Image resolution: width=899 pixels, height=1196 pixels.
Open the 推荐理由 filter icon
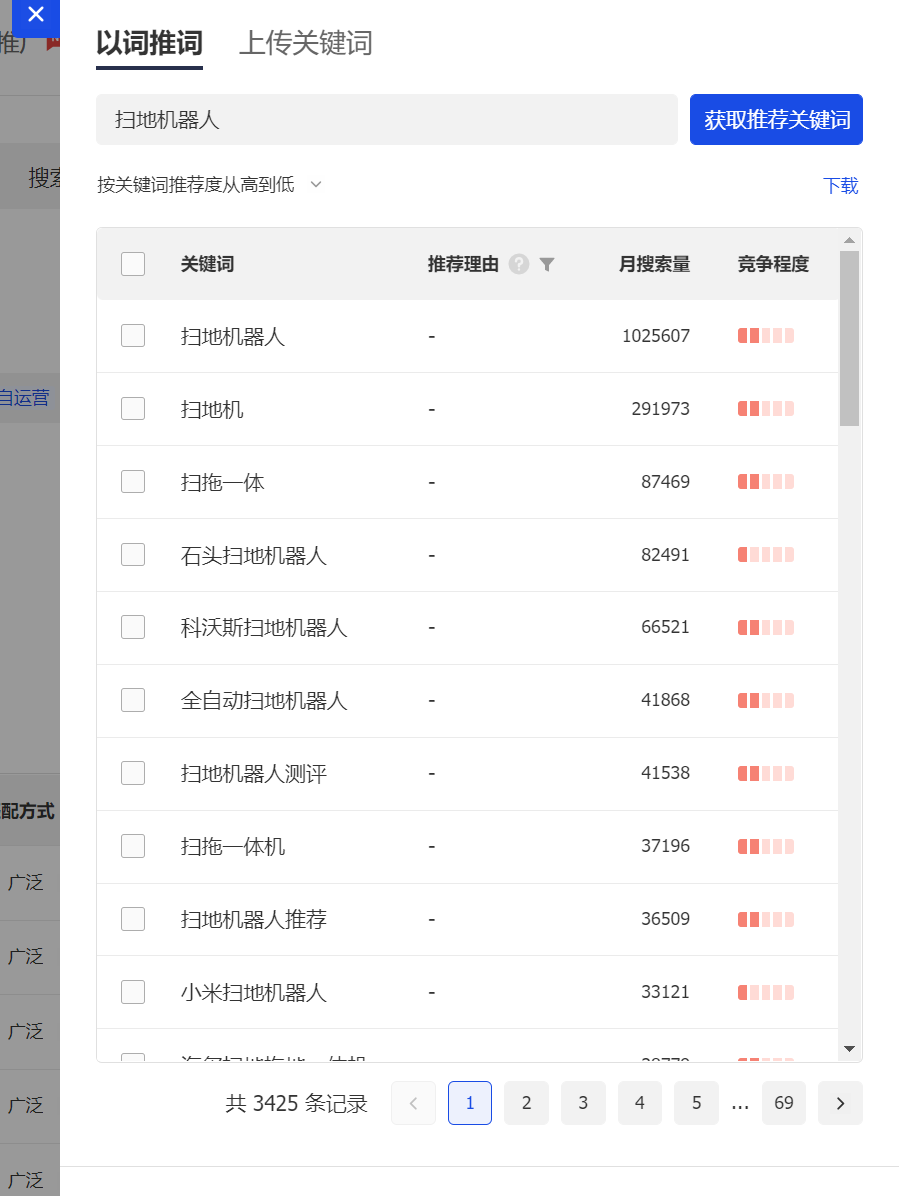547,264
